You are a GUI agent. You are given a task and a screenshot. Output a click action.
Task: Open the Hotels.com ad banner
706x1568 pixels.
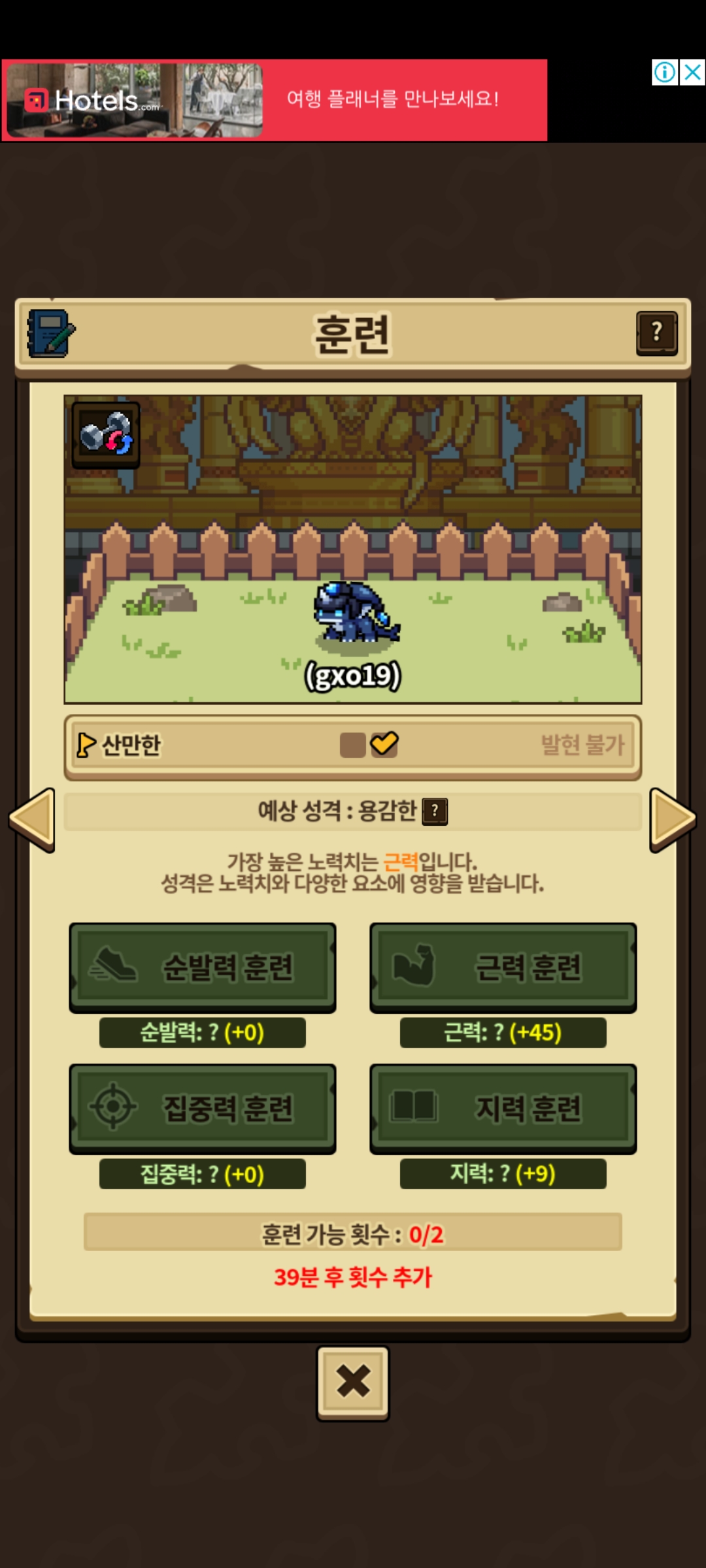[275, 100]
